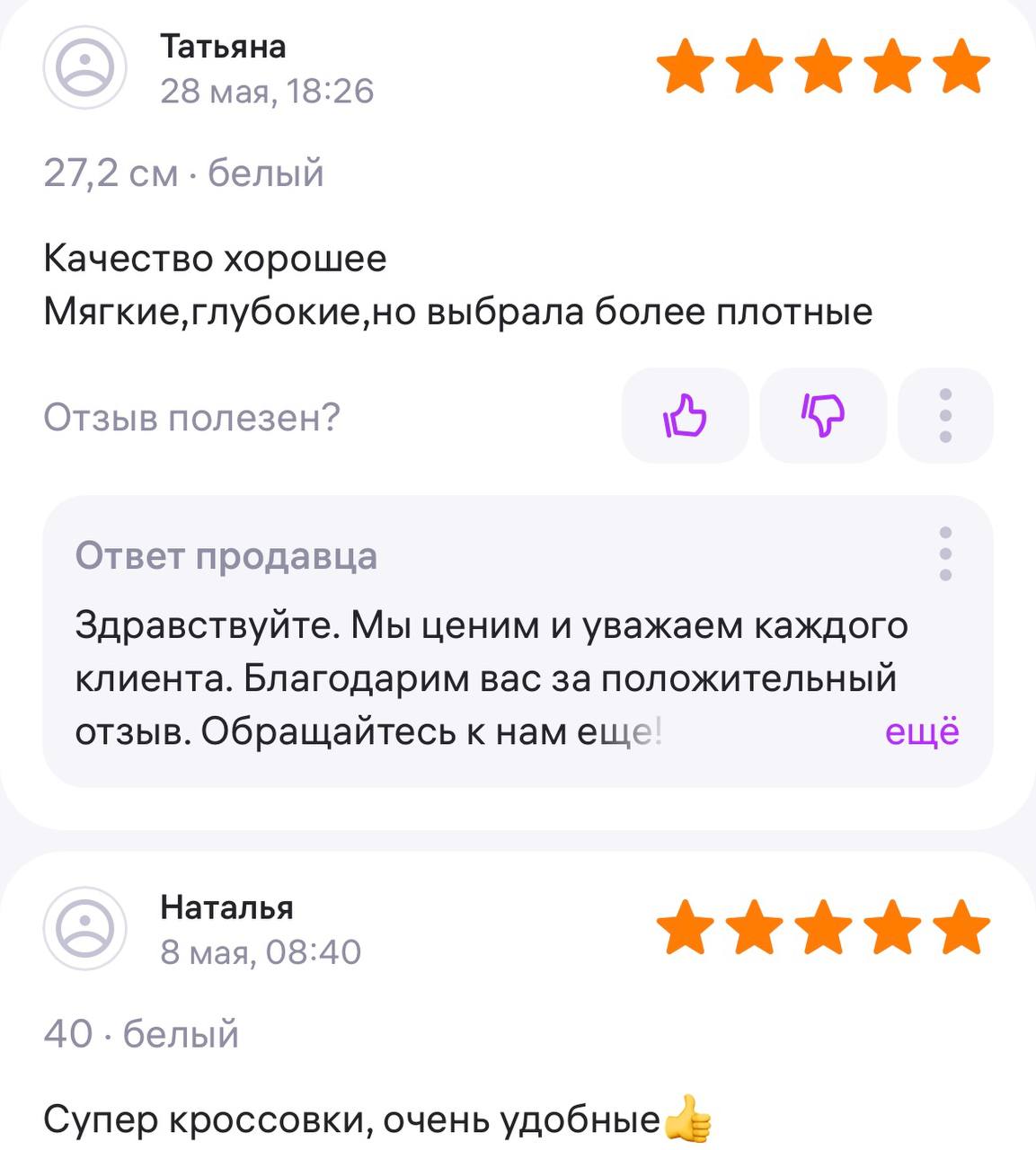1036x1150 pixels.
Task: Mark Татьяна's review as helpful
Action: (685, 416)
